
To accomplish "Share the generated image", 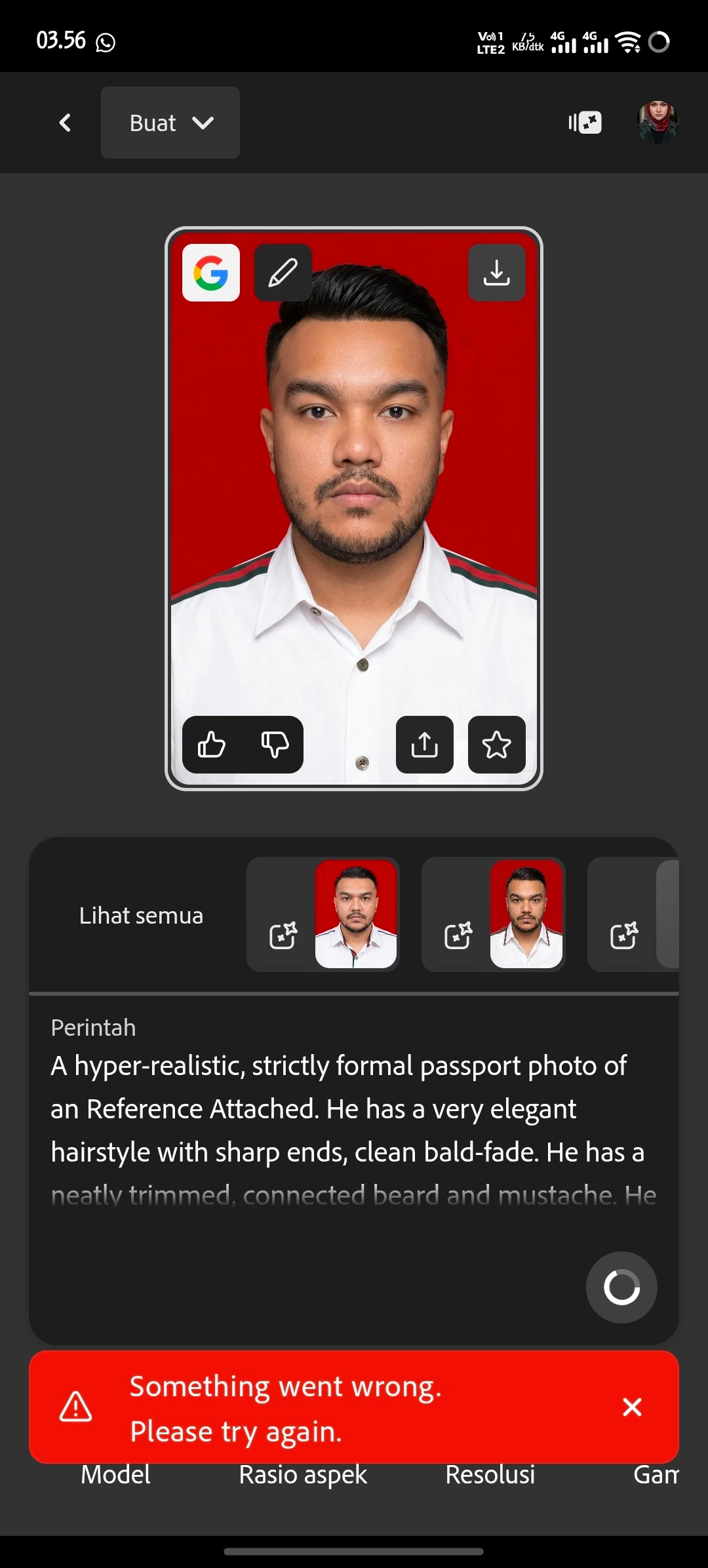I will point(424,745).
